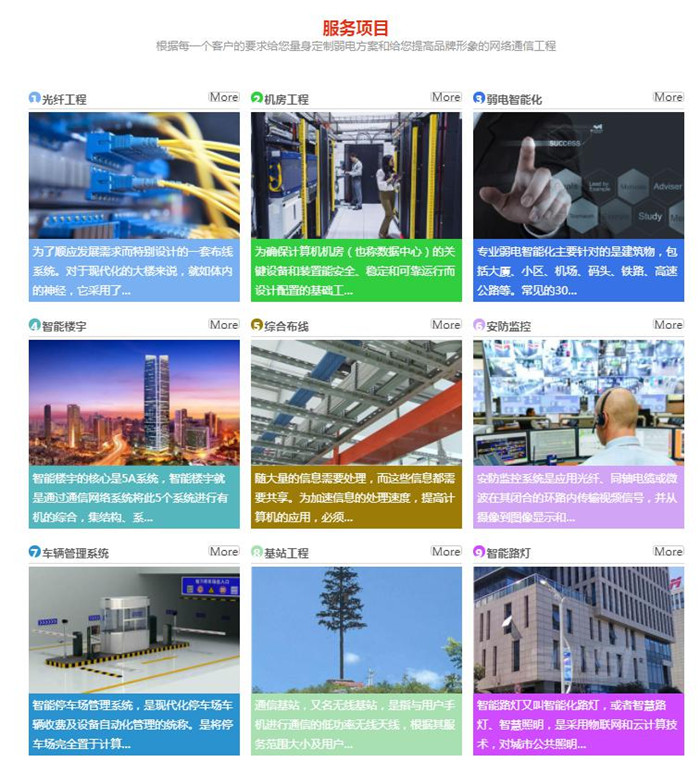Viewport: 700px width, 774px height.
Task: Tap More next to 智能楼宇
Action: pos(224,324)
